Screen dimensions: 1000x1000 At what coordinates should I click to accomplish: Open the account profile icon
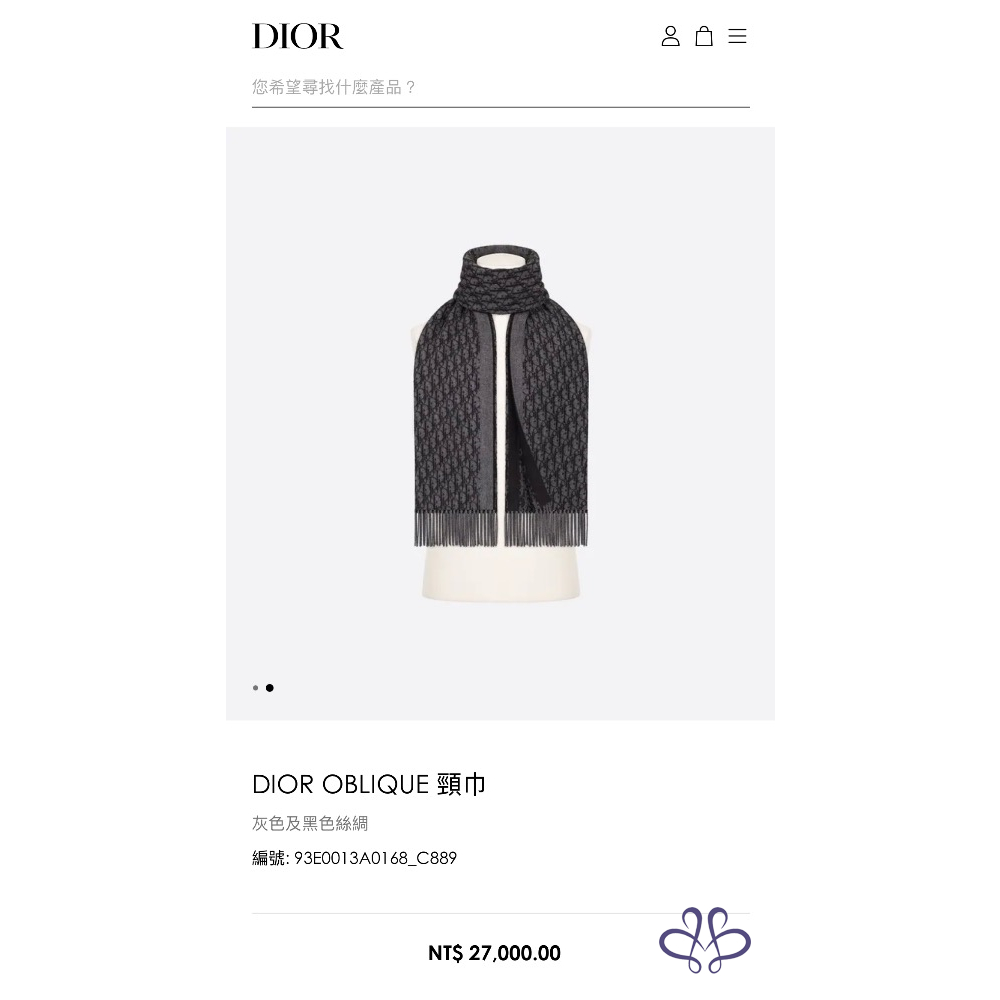coord(670,37)
